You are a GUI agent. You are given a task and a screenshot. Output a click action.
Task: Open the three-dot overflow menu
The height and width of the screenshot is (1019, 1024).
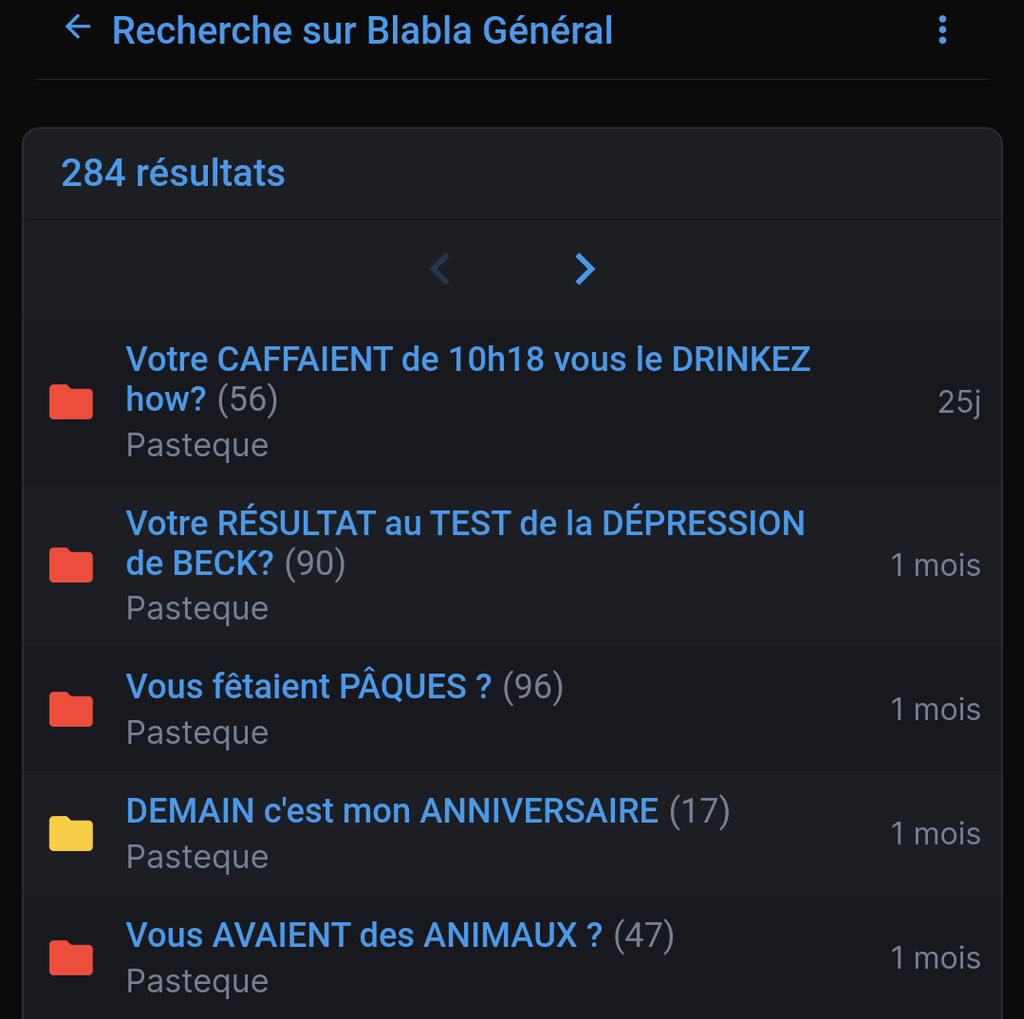click(x=942, y=30)
